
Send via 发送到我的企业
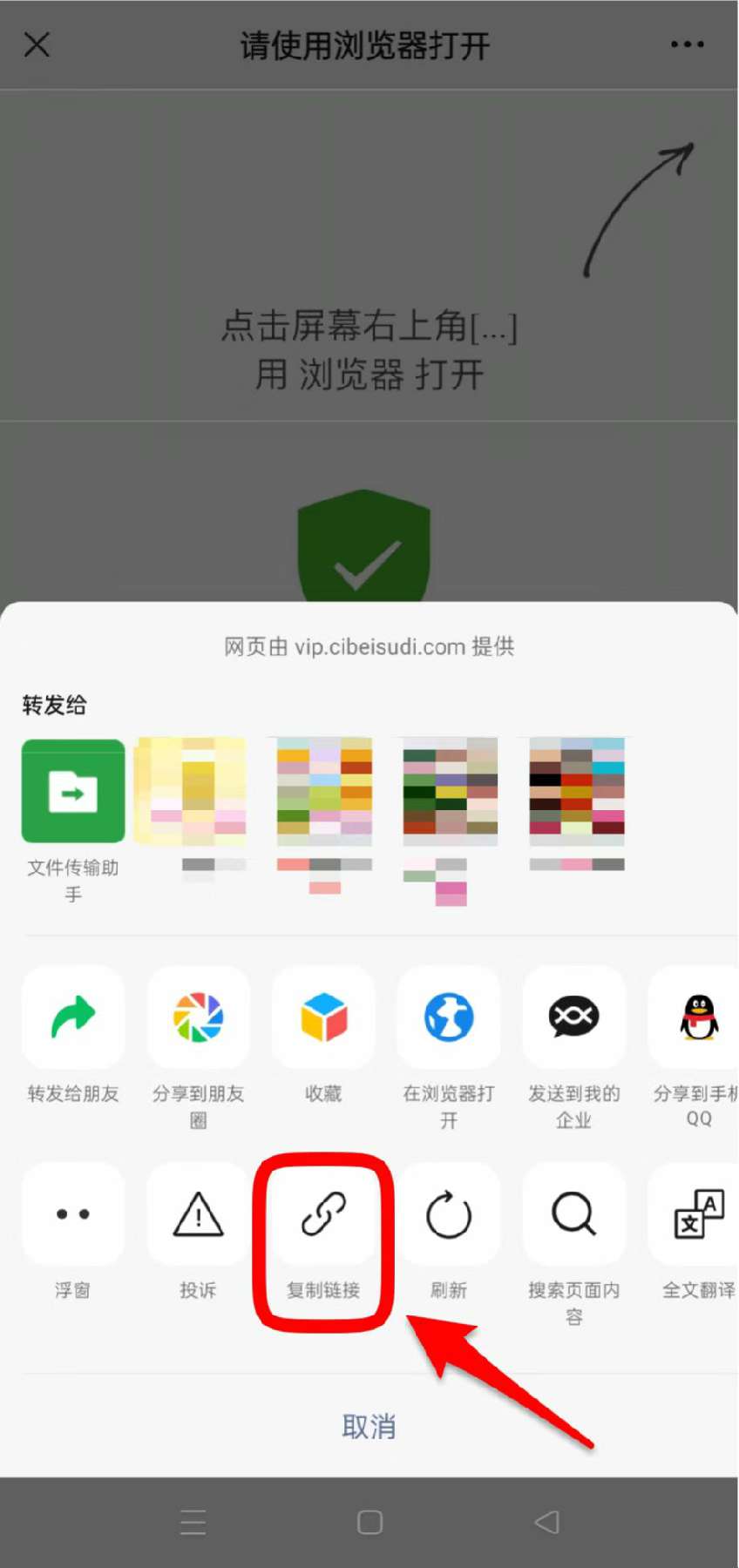click(x=573, y=1017)
